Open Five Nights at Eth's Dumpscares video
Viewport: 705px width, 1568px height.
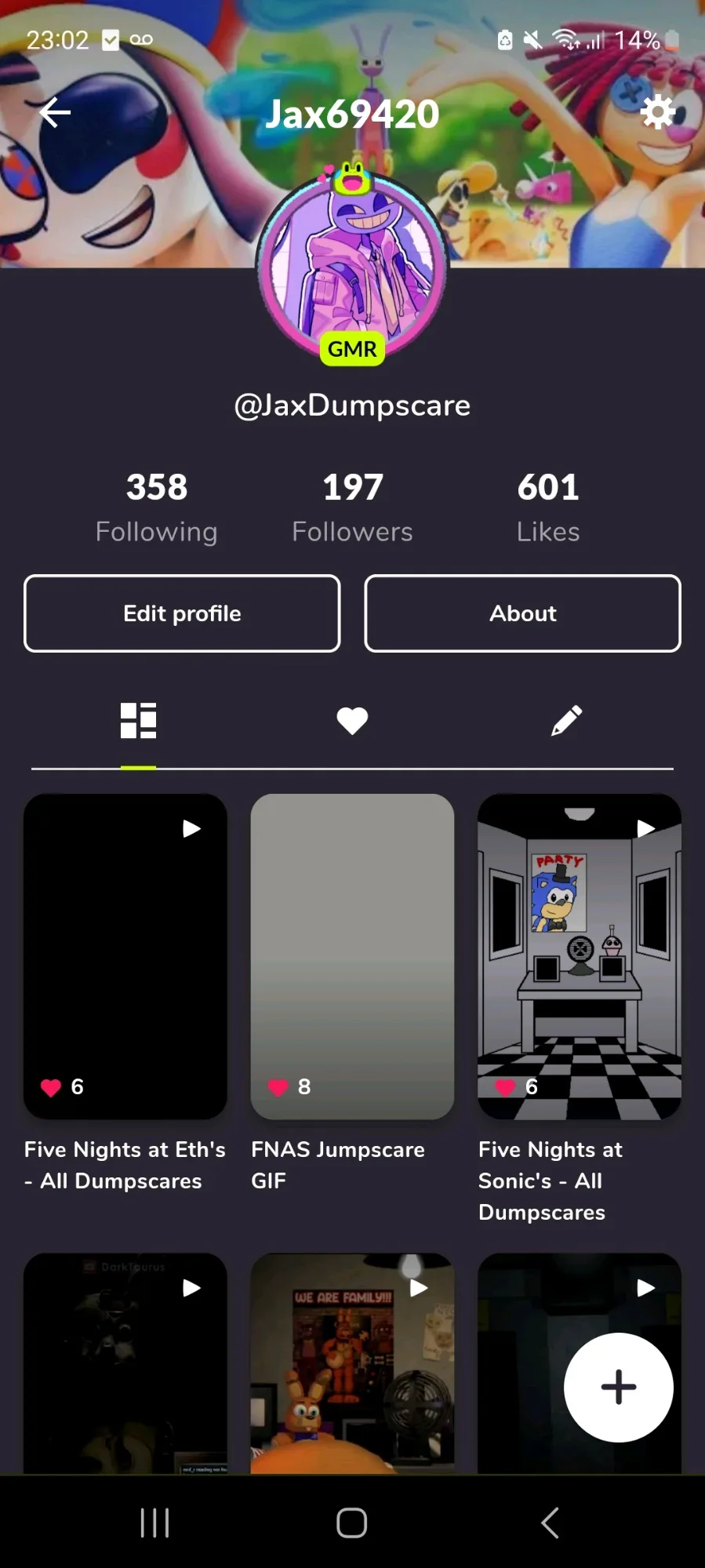pyautogui.click(x=125, y=956)
